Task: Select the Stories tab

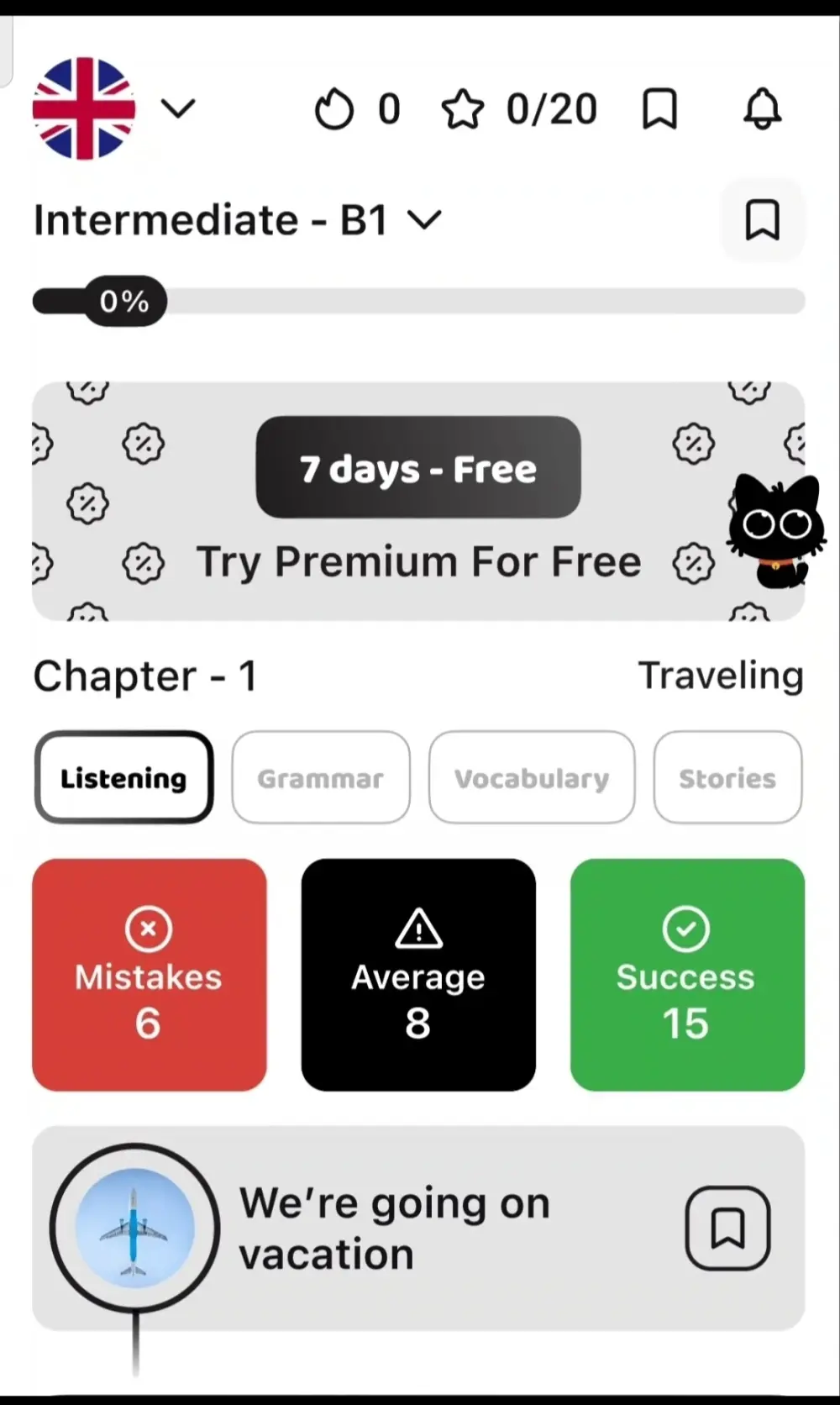Action: [727, 776]
